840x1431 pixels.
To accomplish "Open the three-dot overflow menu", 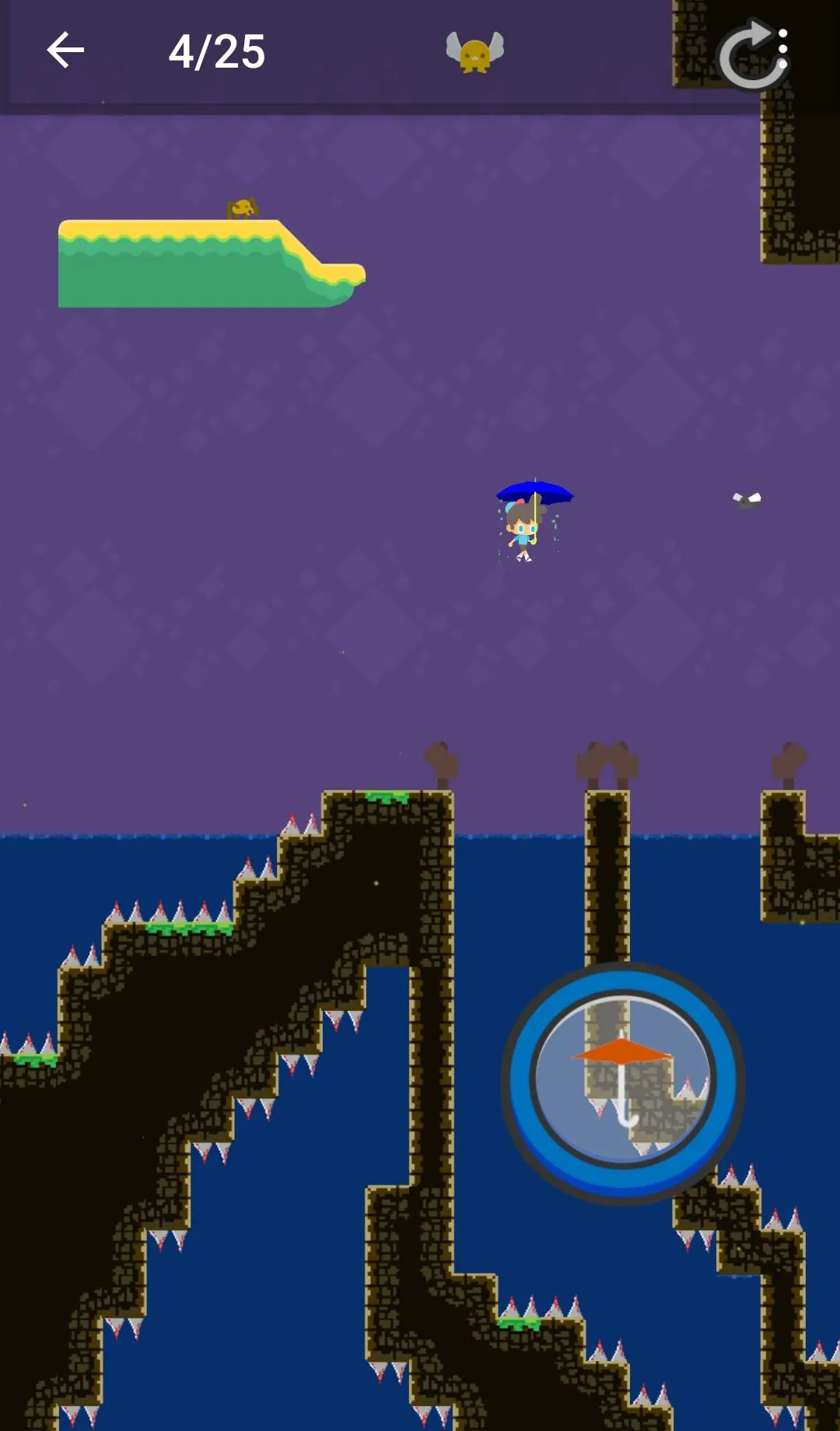I will point(783,48).
